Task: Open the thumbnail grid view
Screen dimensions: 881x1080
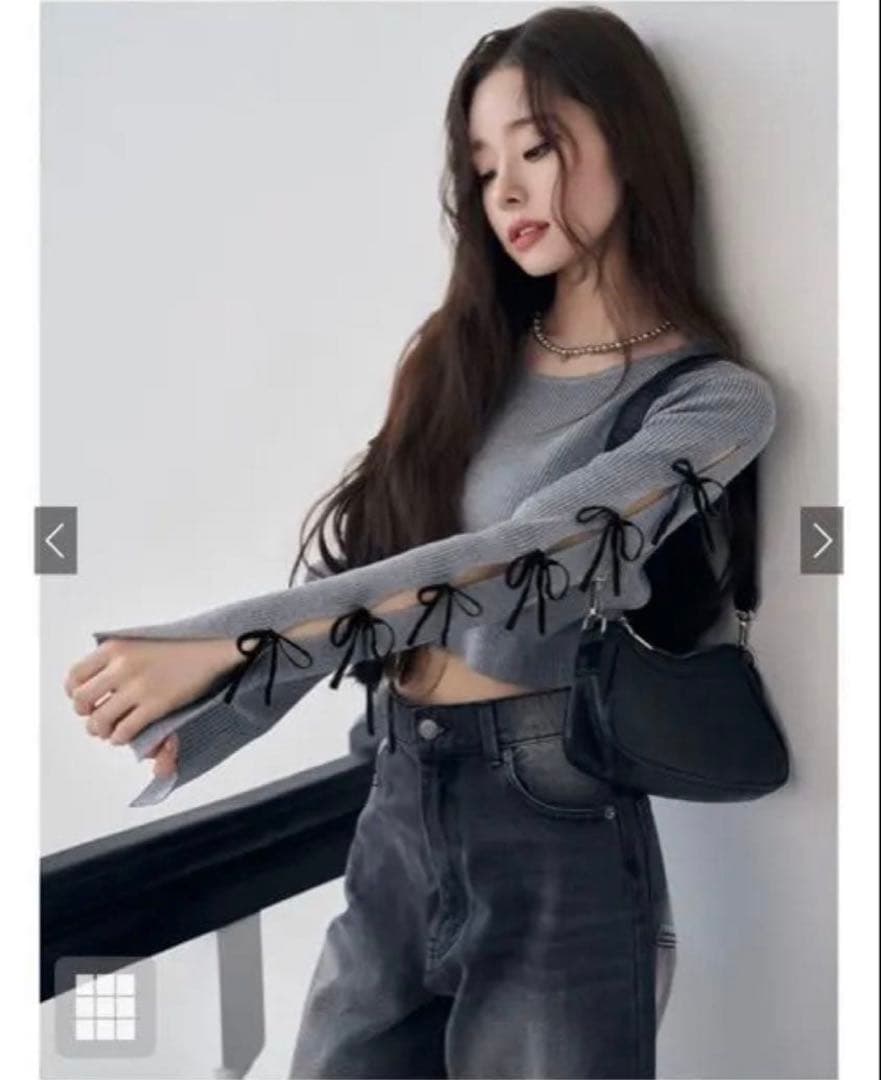Action: pyautogui.click(x=105, y=1006)
